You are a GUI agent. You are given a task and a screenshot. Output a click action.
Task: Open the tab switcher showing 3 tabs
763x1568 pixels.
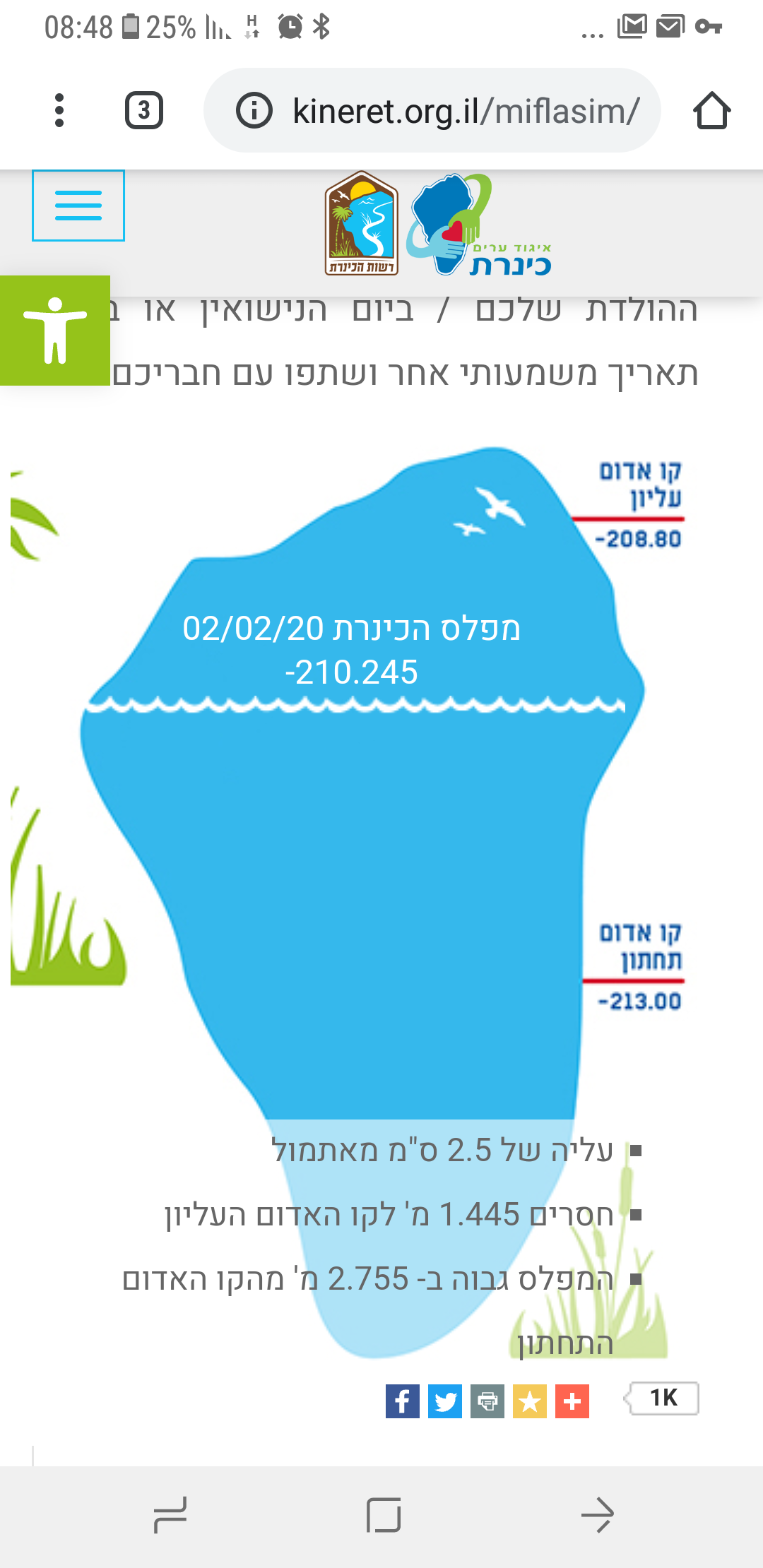144,110
